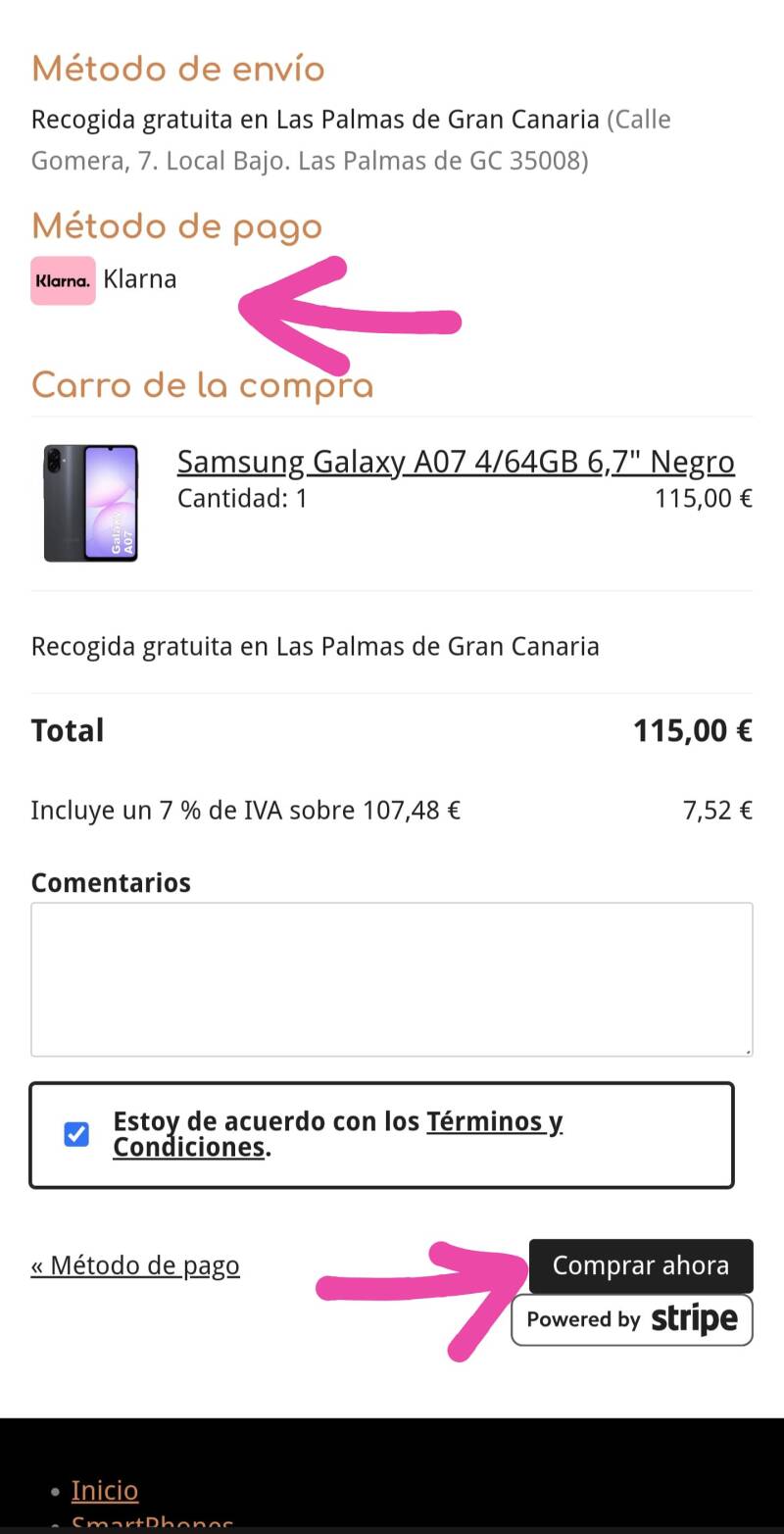Uncheck the terms agreement checkbox
784x1534 pixels.
pyautogui.click(x=76, y=1134)
